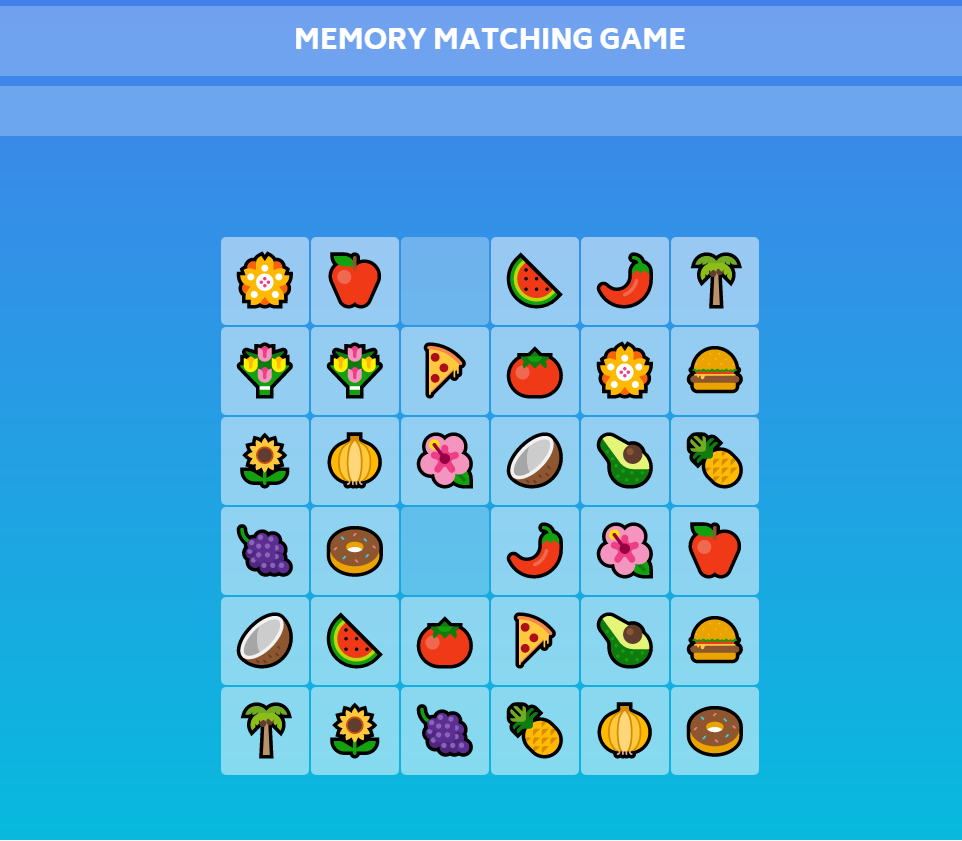The height and width of the screenshot is (841, 962).
Task: Flip the donut card next to the grapes
Action: pos(355,551)
